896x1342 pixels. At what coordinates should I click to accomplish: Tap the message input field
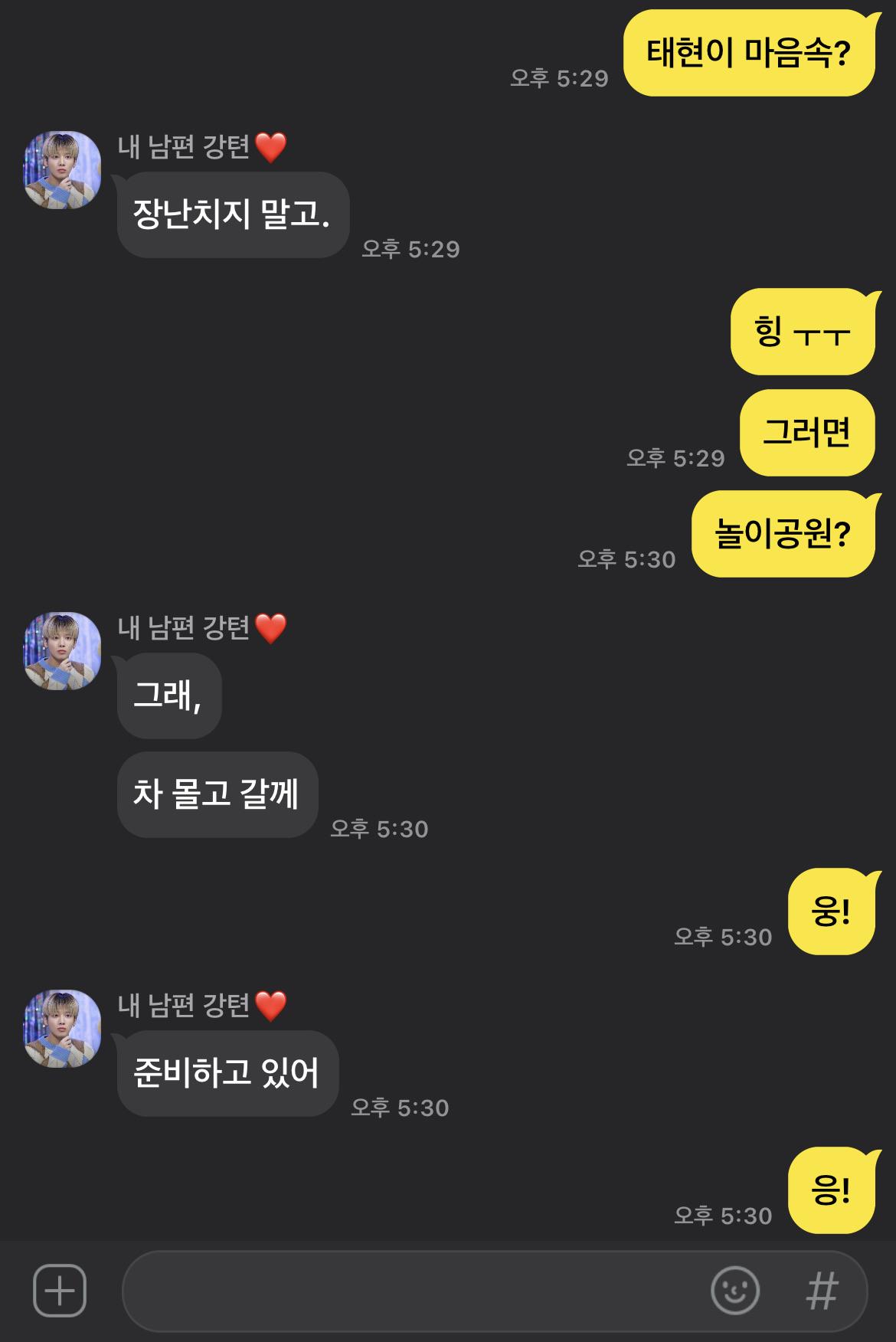tap(414, 1291)
